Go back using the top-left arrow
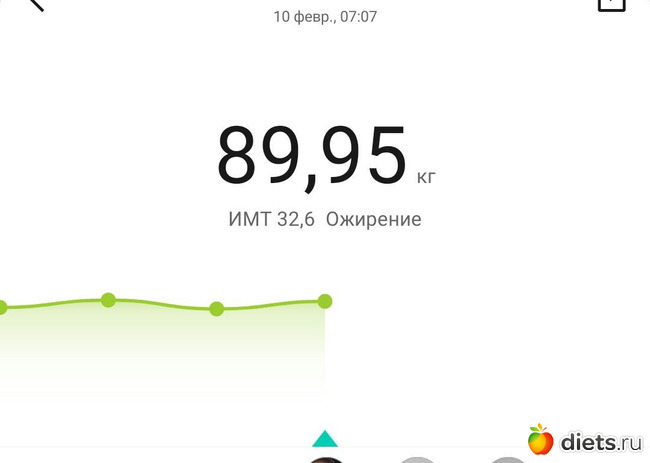 (36, 4)
